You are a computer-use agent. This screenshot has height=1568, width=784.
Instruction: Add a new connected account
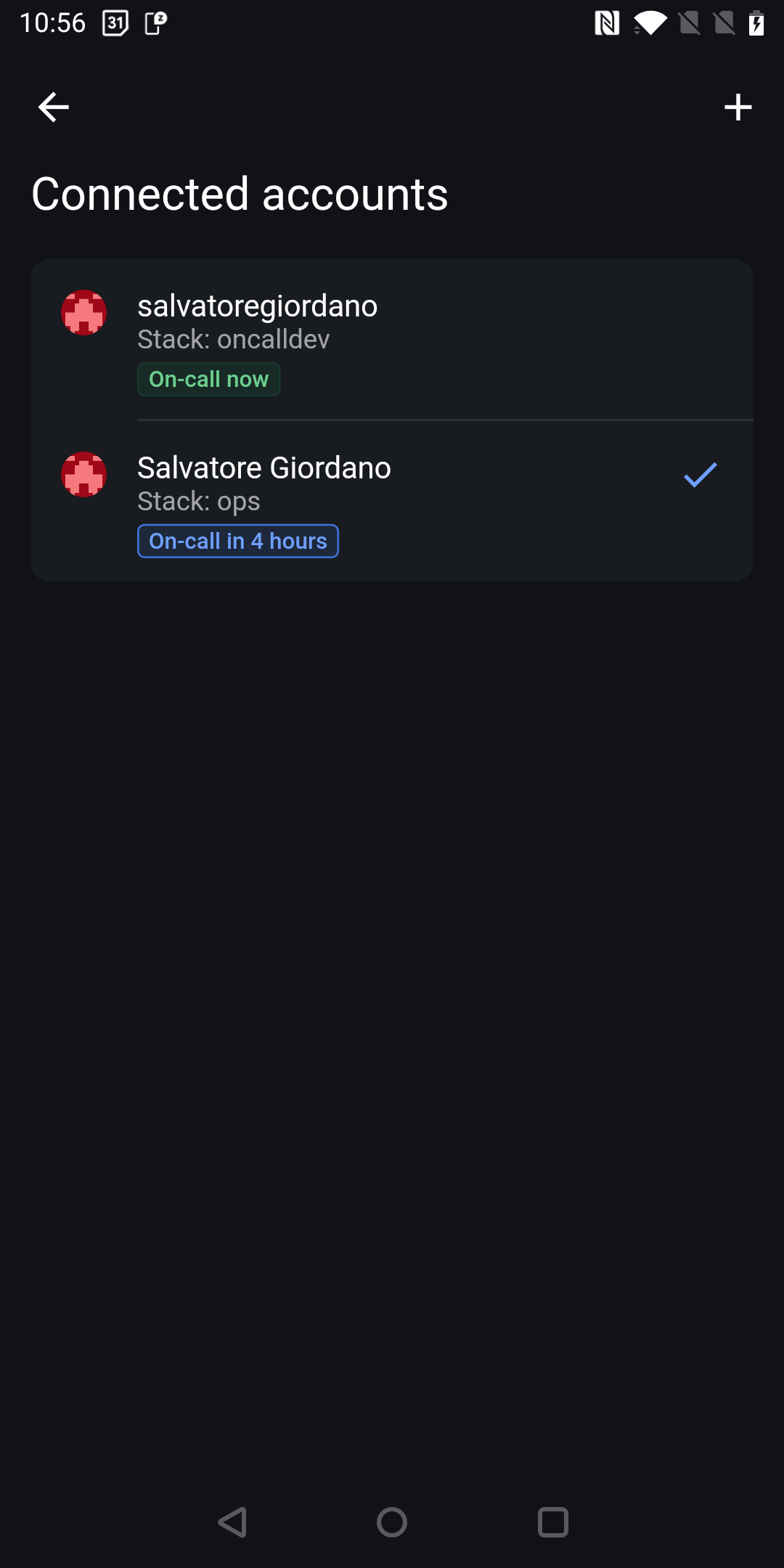[738, 107]
